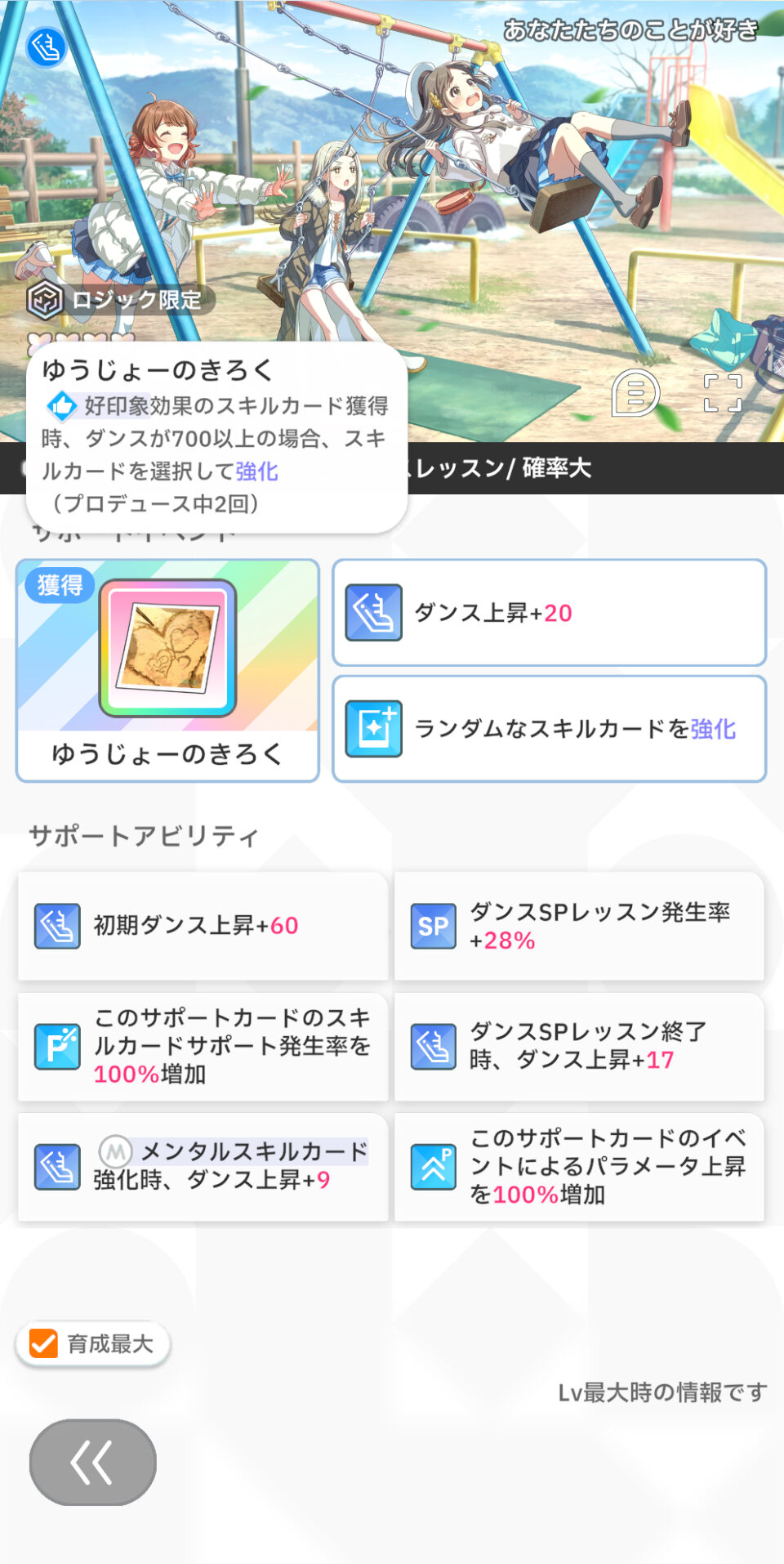Tap the ダンス上昇+20 event row
Screen dimensions: 784x1564
click(x=549, y=613)
